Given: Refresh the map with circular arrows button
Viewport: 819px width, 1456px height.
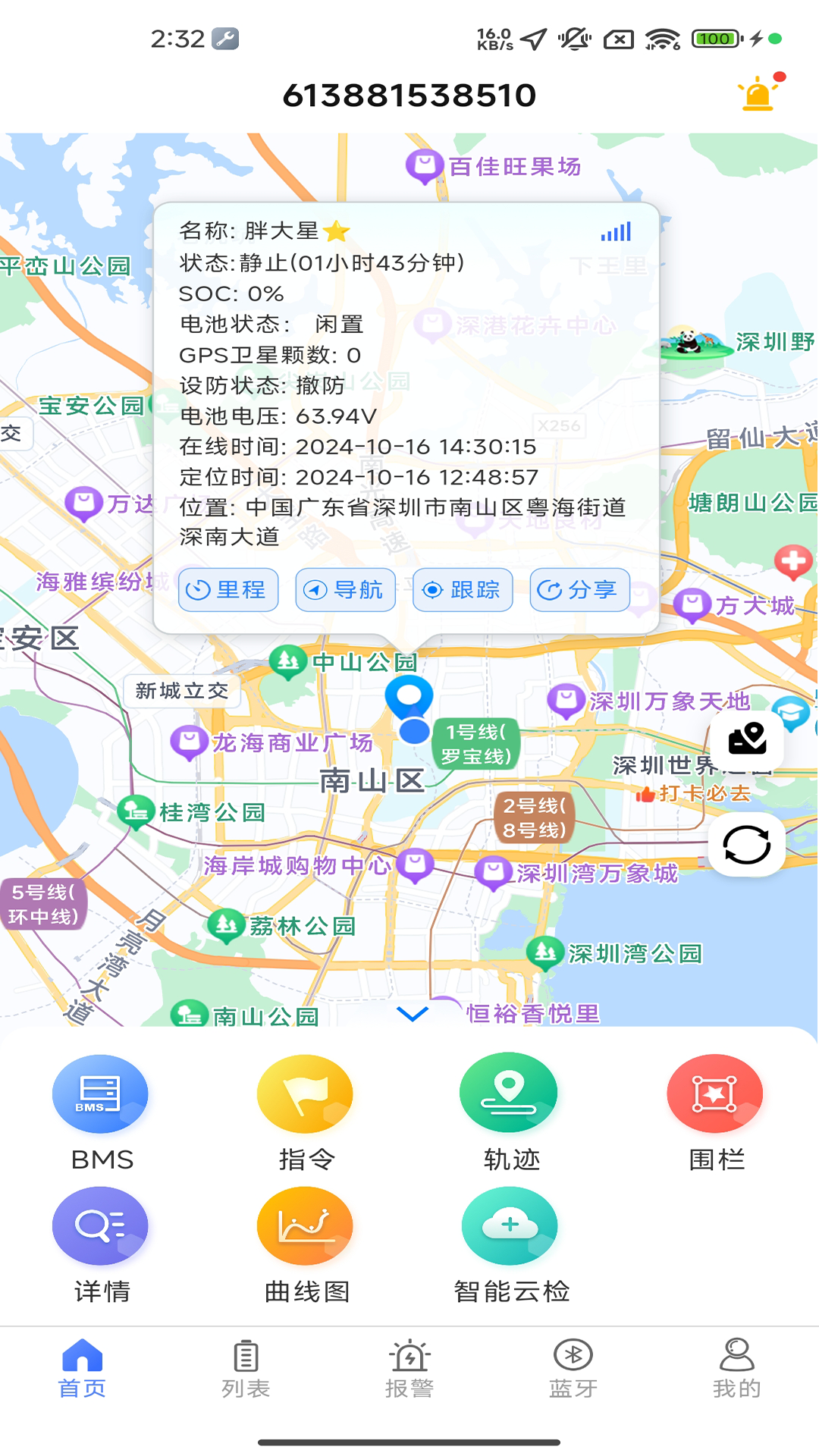Looking at the screenshot, I should [747, 844].
